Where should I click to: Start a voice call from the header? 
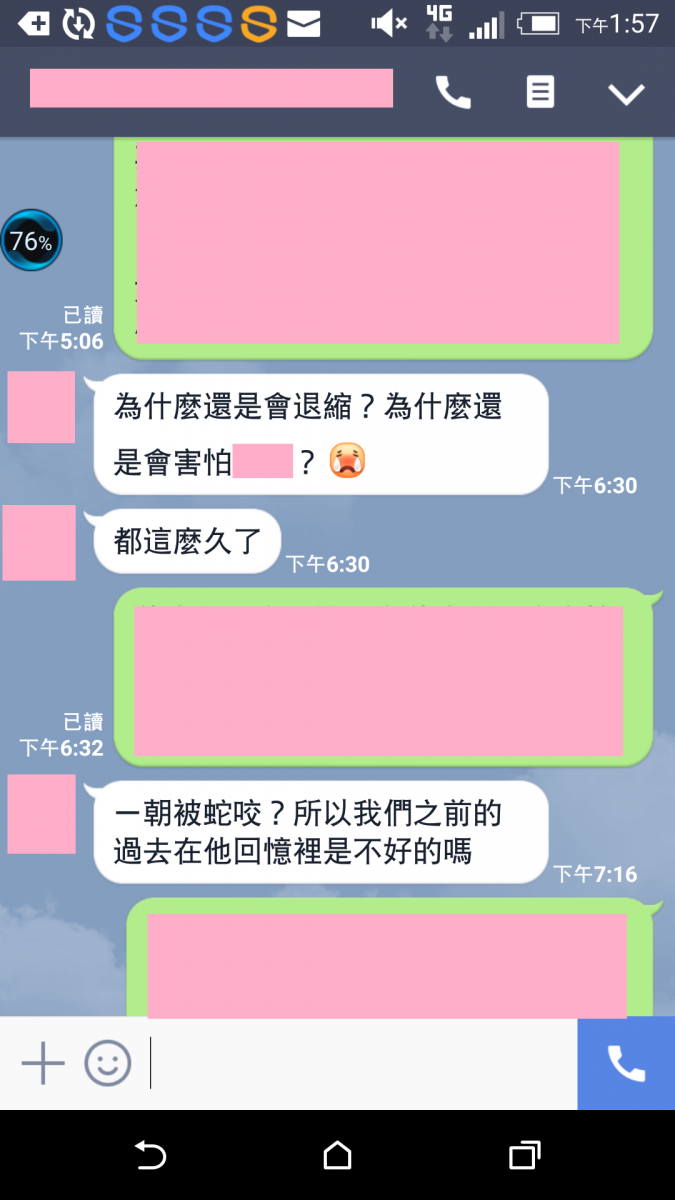click(453, 93)
